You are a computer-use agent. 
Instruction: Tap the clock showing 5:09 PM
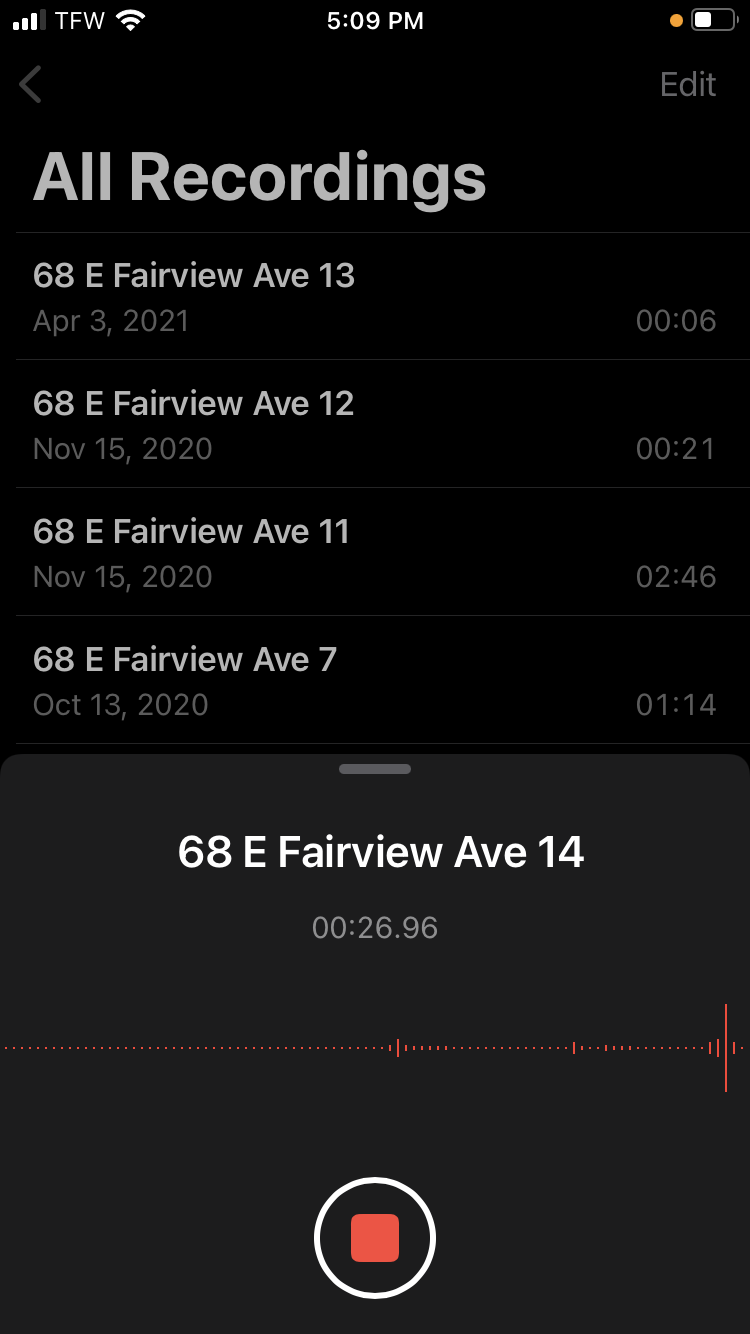coord(375,20)
